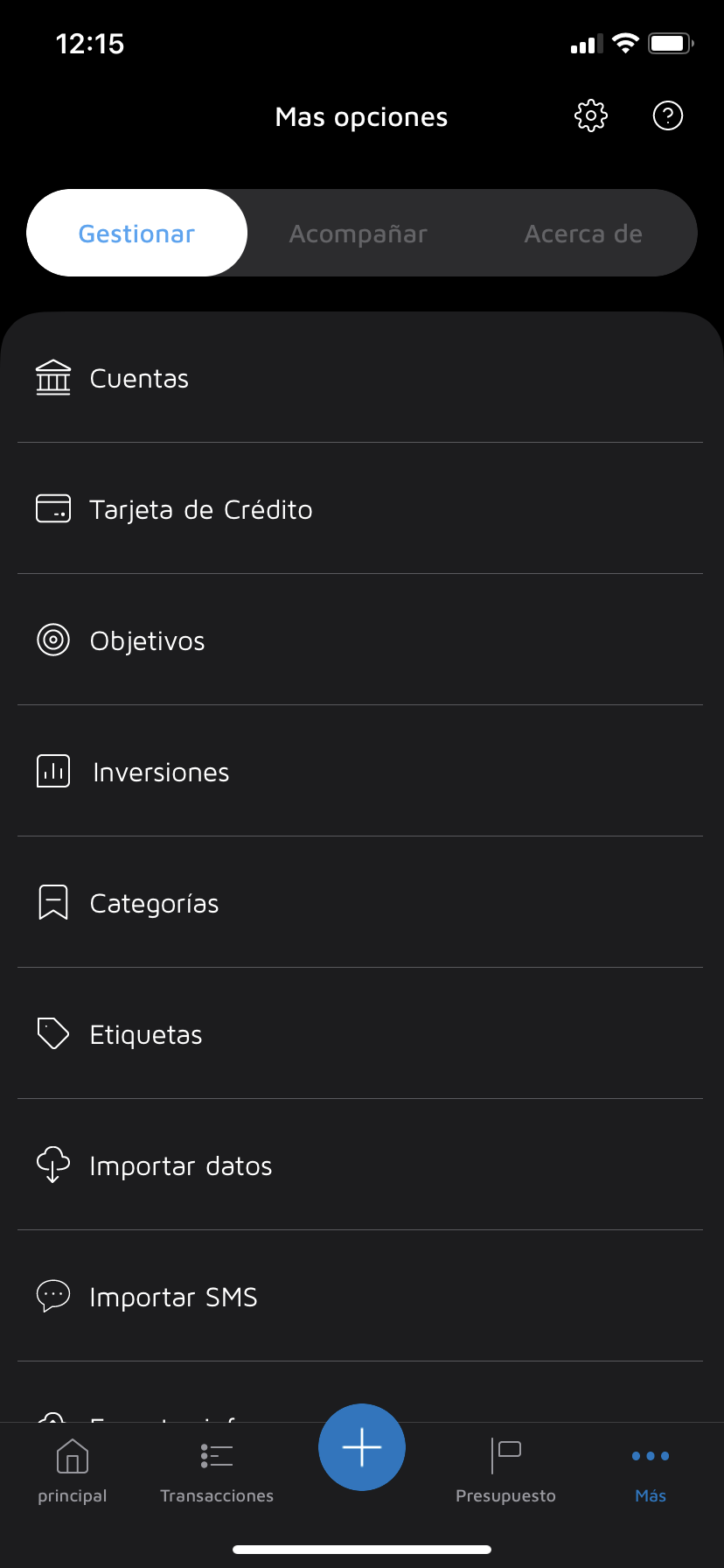Image resolution: width=724 pixels, height=1568 pixels.
Task: Tap the blue plus add button
Action: pyautogui.click(x=362, y=1447)
